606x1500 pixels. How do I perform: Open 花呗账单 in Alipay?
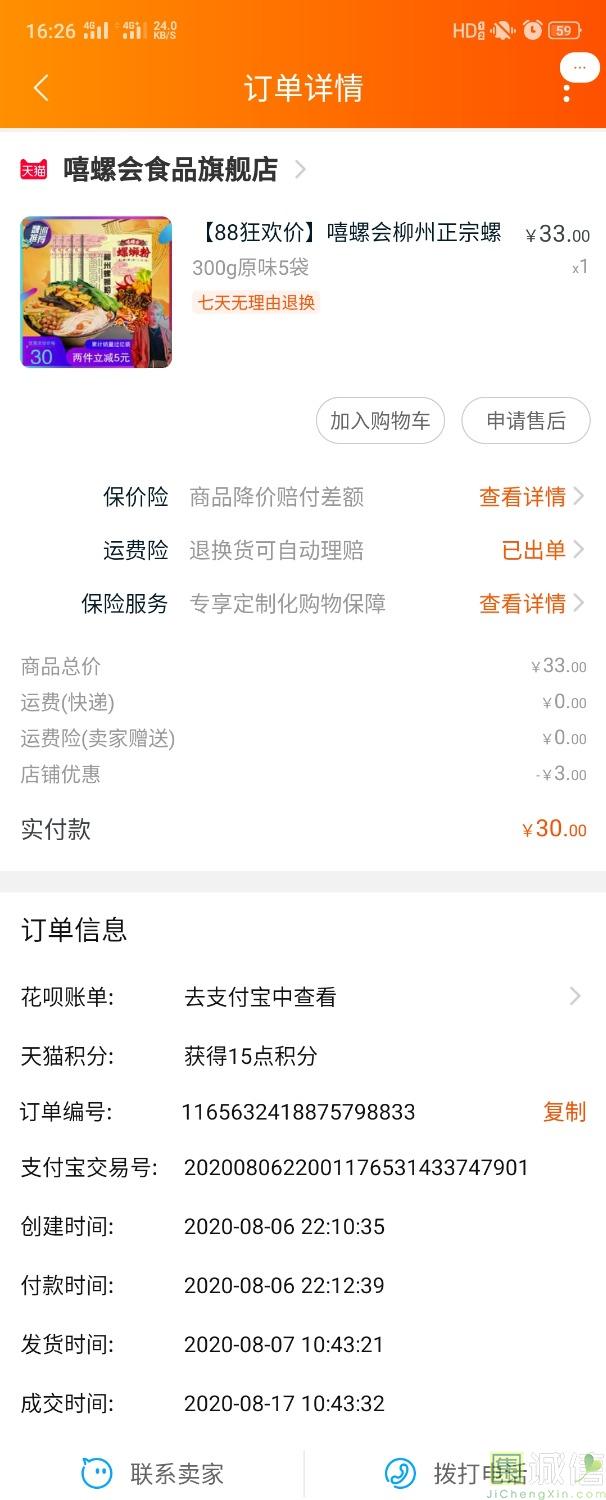pos(380,997)
